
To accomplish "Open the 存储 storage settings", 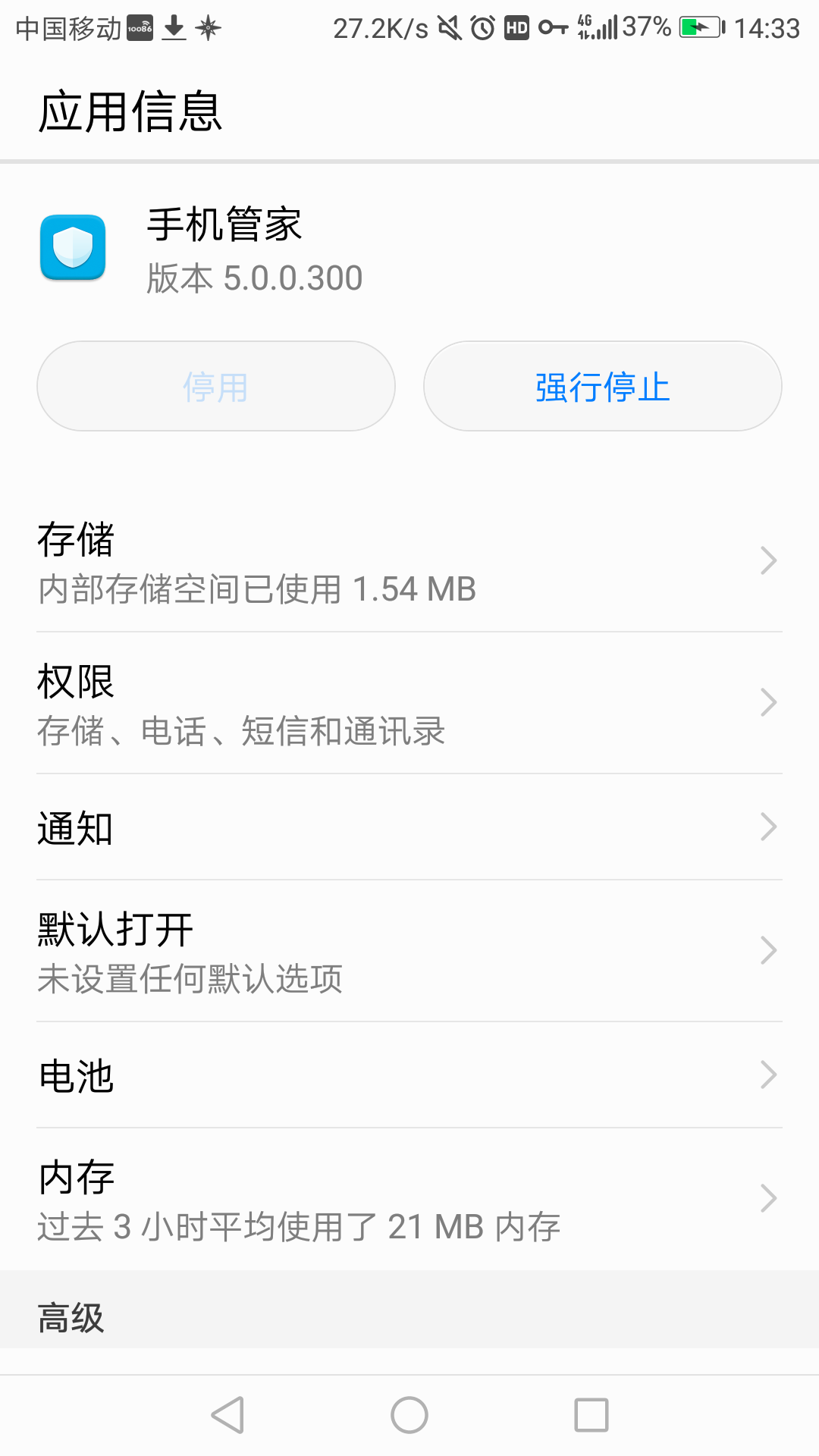I will [409, 561].
